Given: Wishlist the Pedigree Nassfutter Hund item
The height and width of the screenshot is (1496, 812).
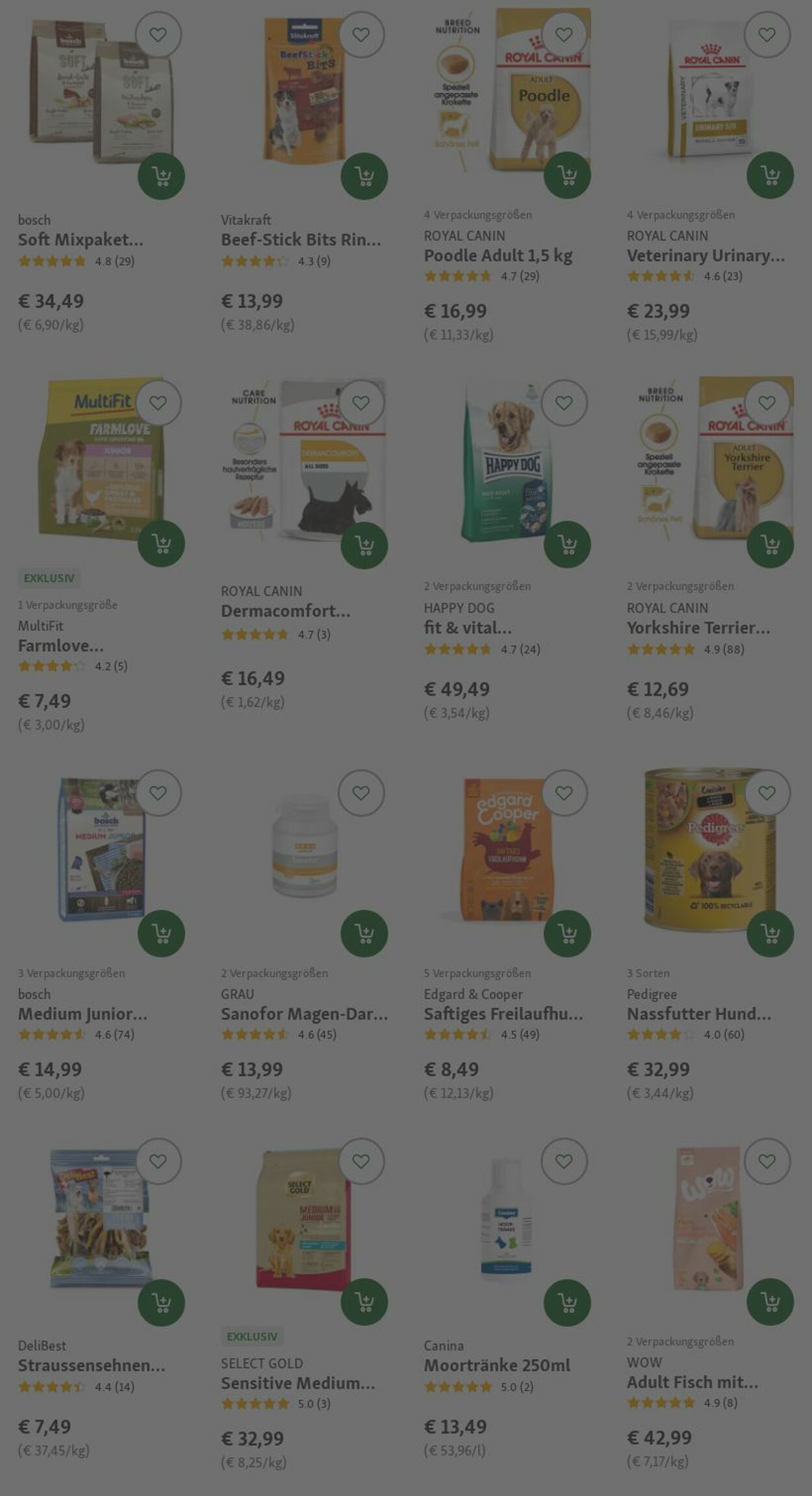Looking at the screenshot, I should [767, 792].
